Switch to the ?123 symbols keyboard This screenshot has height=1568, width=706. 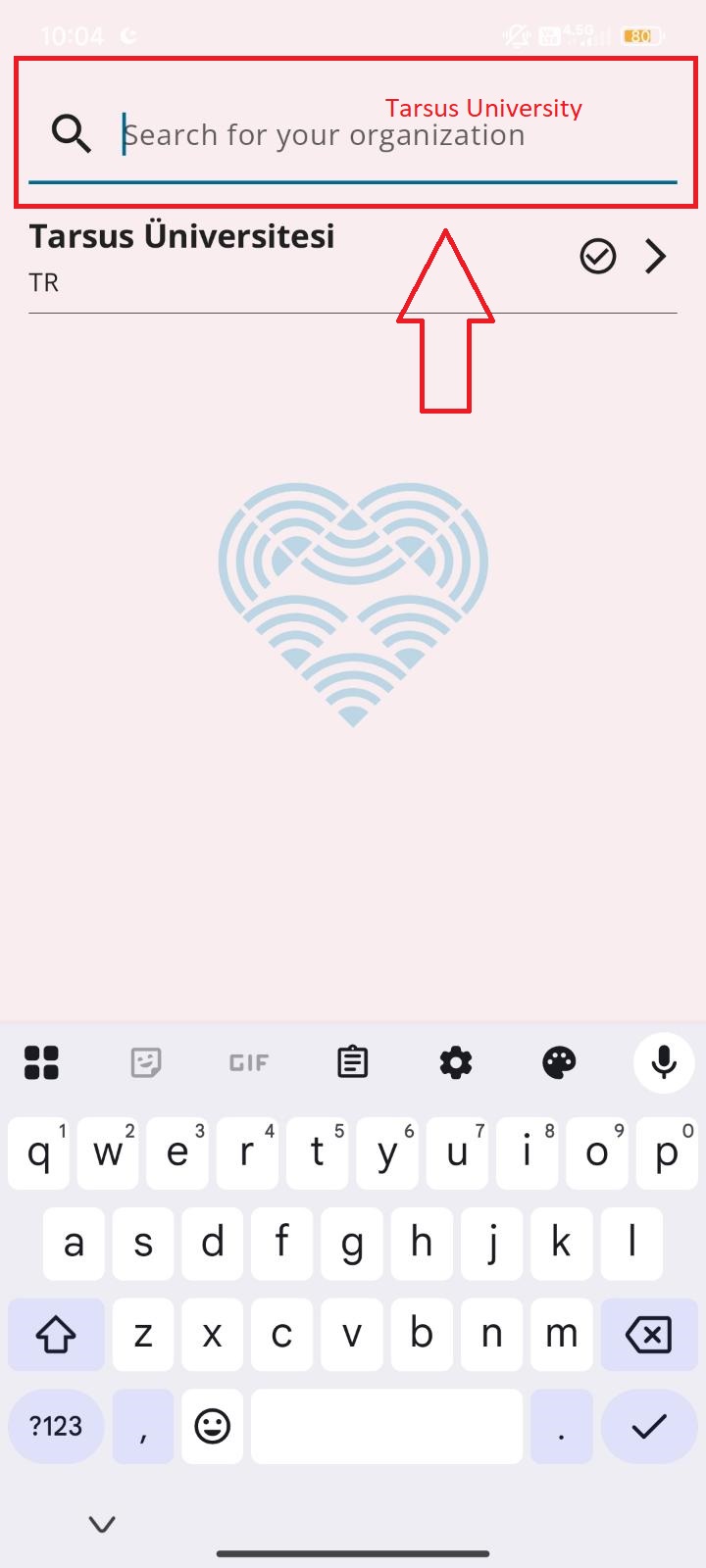(x=56, y=1426)
